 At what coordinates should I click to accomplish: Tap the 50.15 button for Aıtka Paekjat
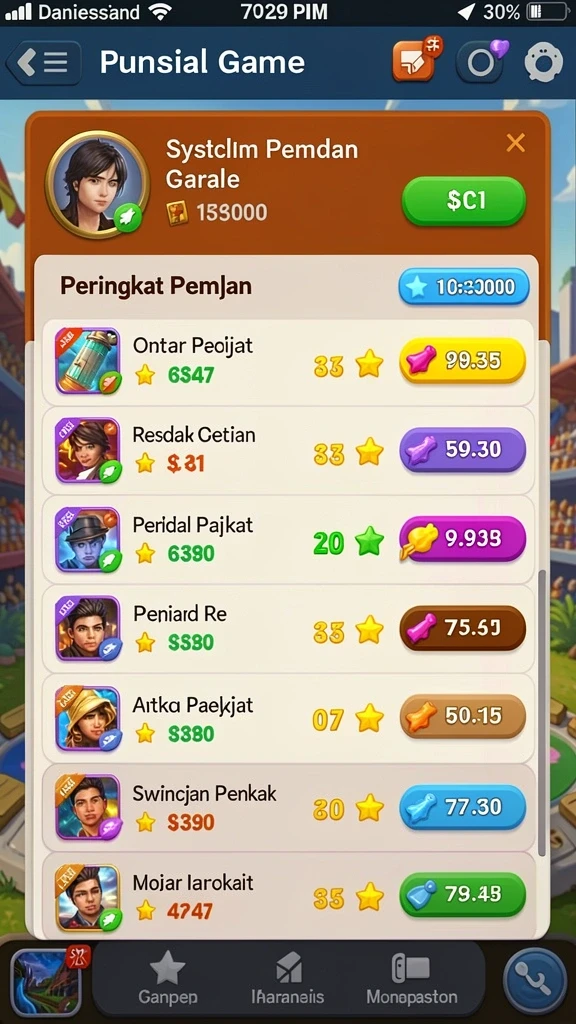(462, 716)
